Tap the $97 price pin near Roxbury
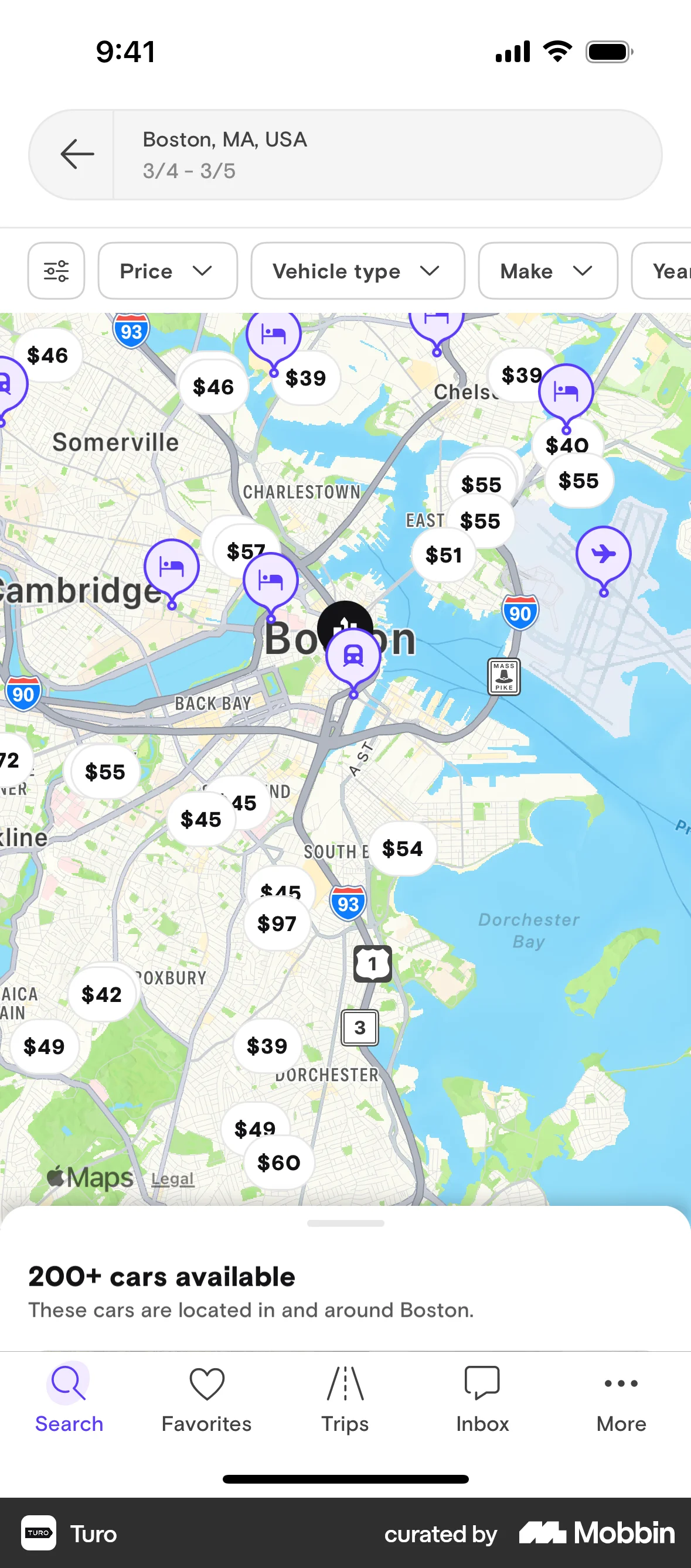Image resolution: width=691 pixels, height=1568 pixels. tap(277, 923)
